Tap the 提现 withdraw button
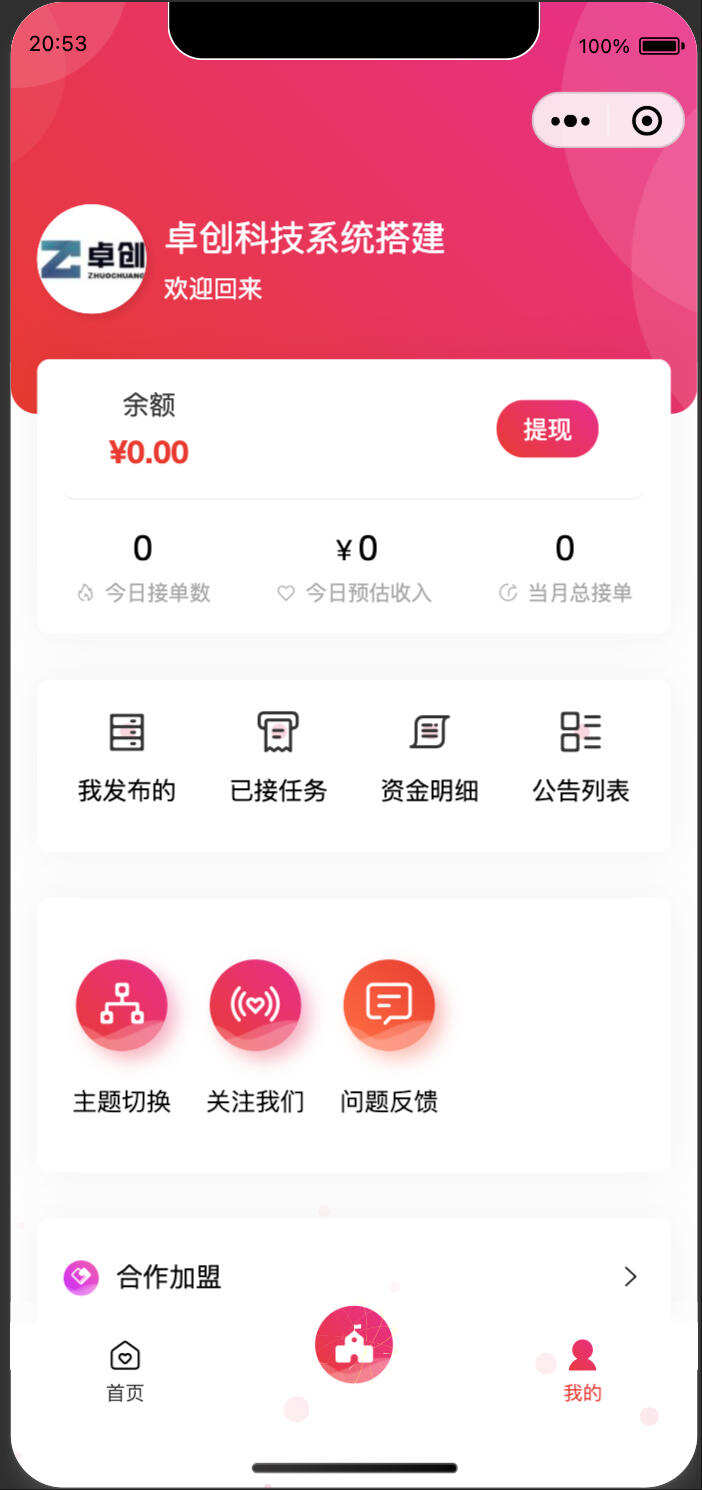This screenshot has width=702, height=1490. (547, 429)
